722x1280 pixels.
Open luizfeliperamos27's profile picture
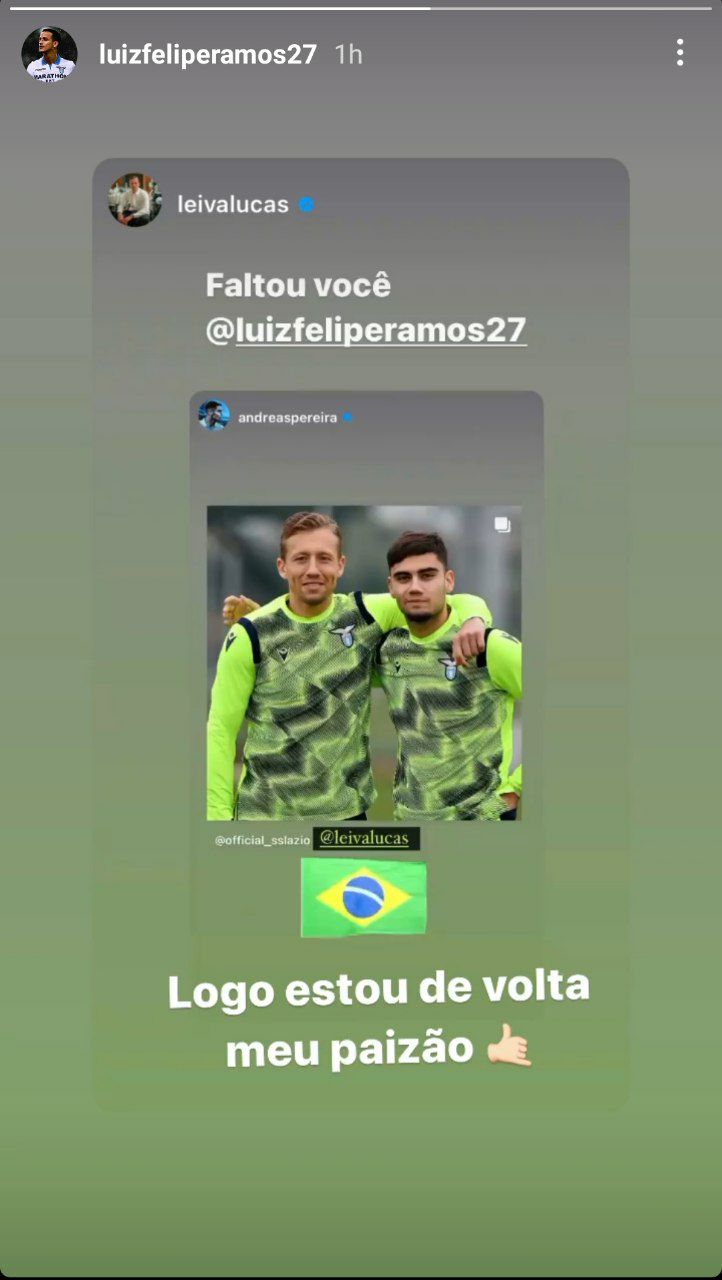tap(49, 54)
